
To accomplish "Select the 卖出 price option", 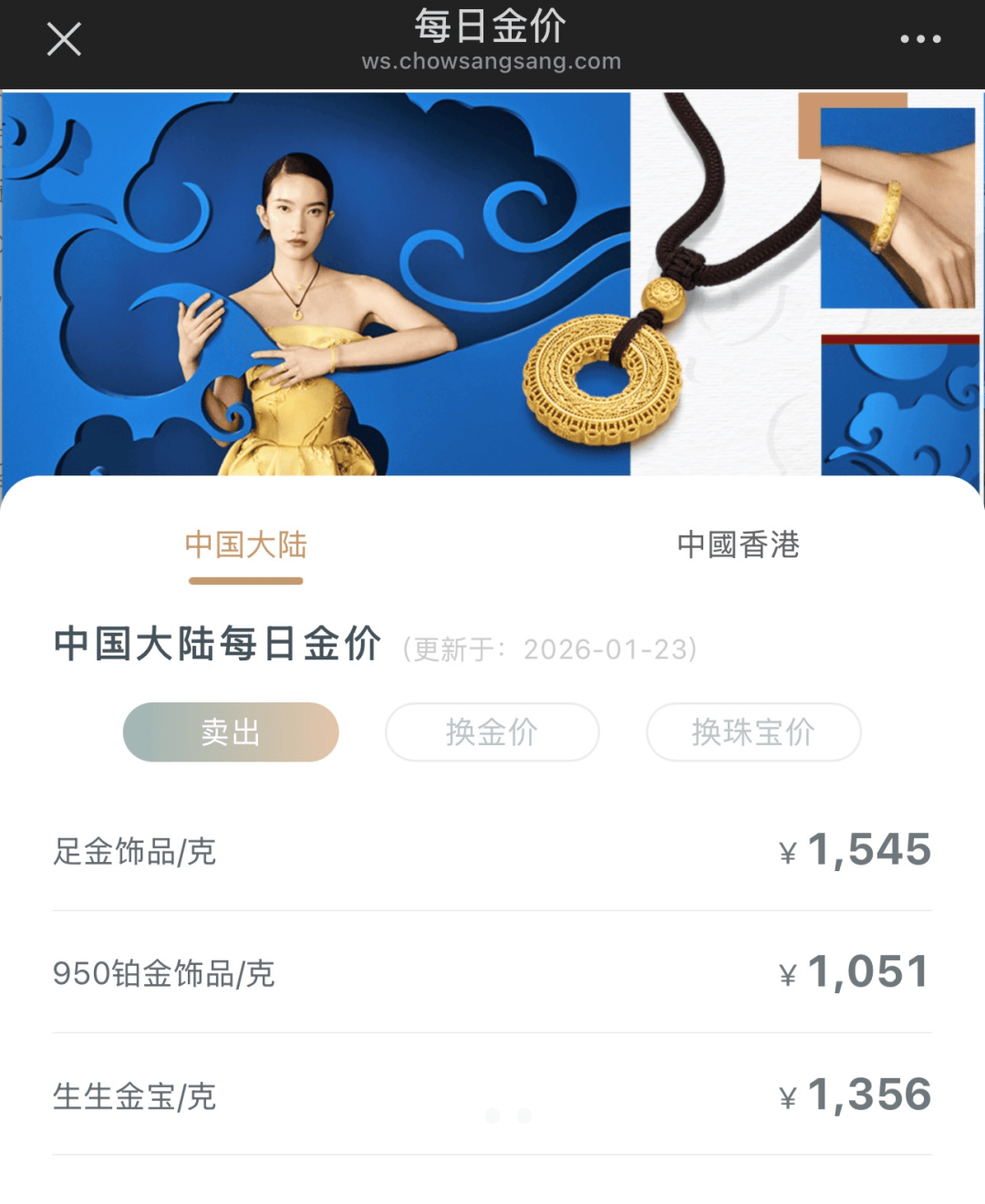I will [x=230, y=732].
